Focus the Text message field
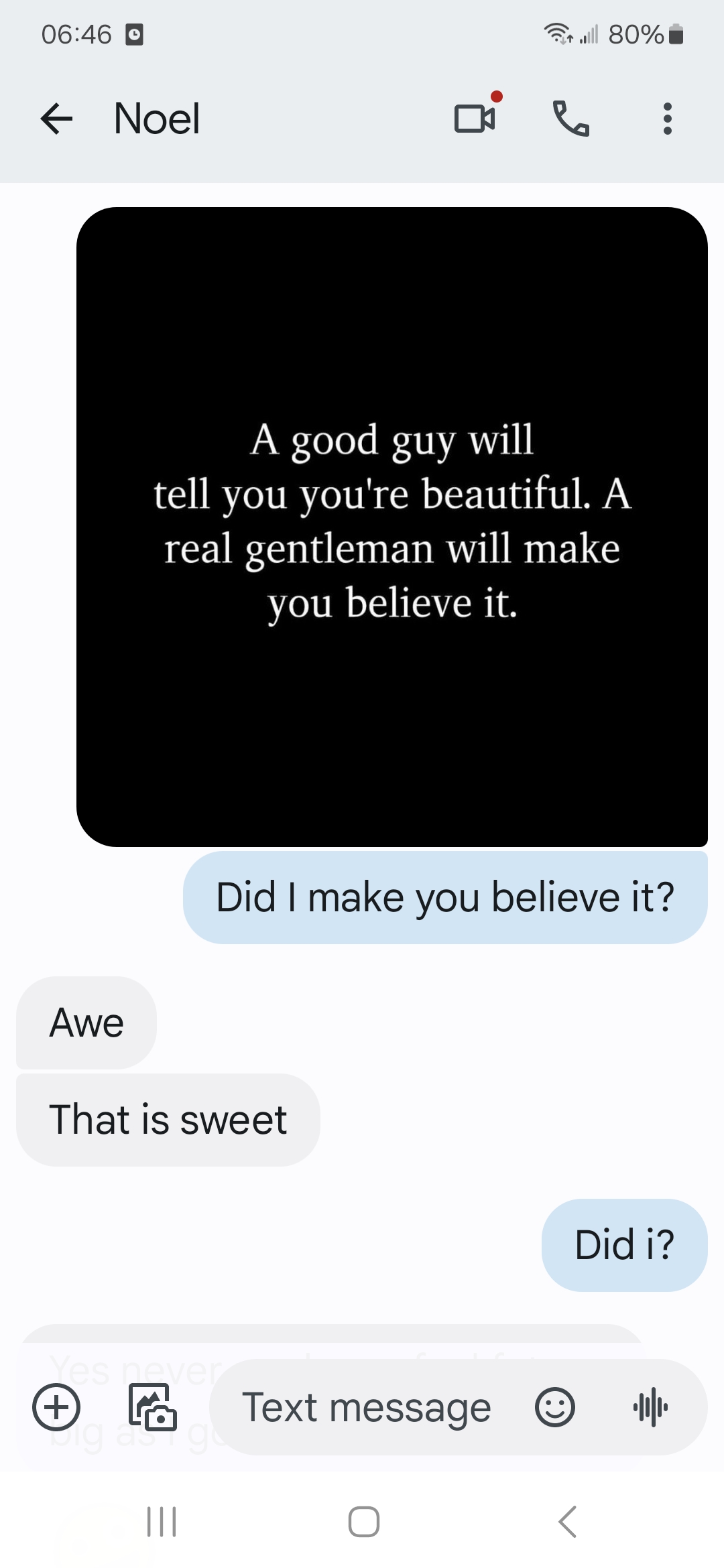This screenshot has height=1568, width=724. (366, 1407)
